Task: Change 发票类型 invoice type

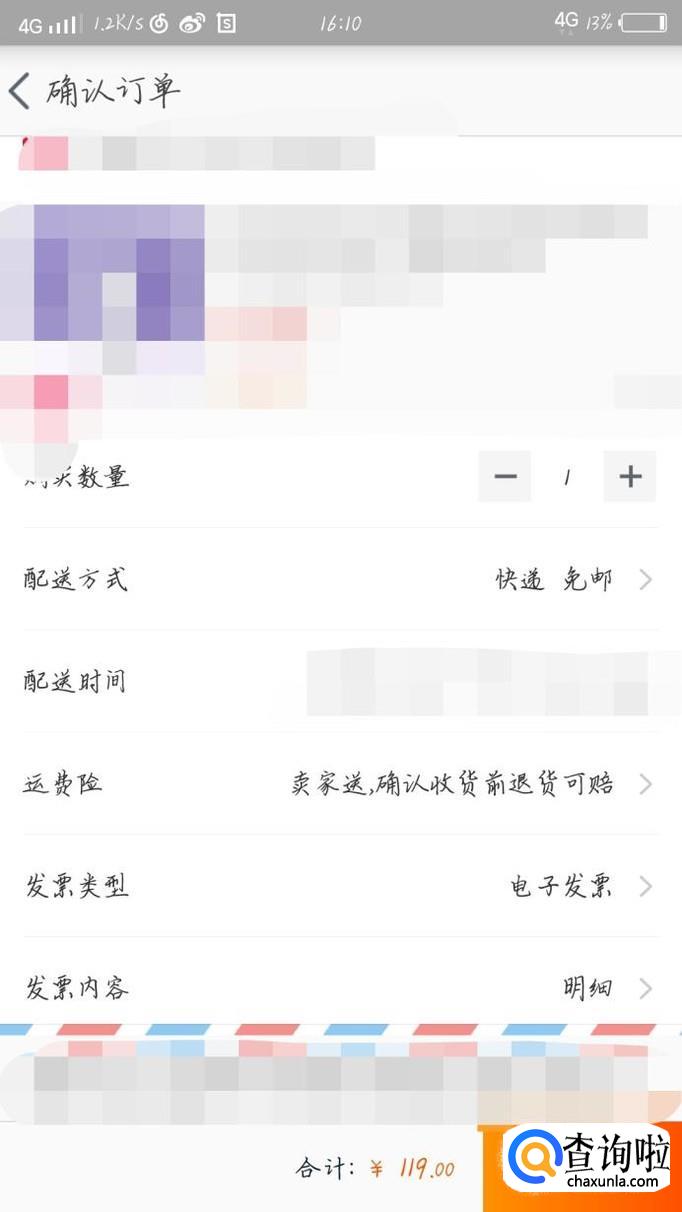Action: click(340, 886)
